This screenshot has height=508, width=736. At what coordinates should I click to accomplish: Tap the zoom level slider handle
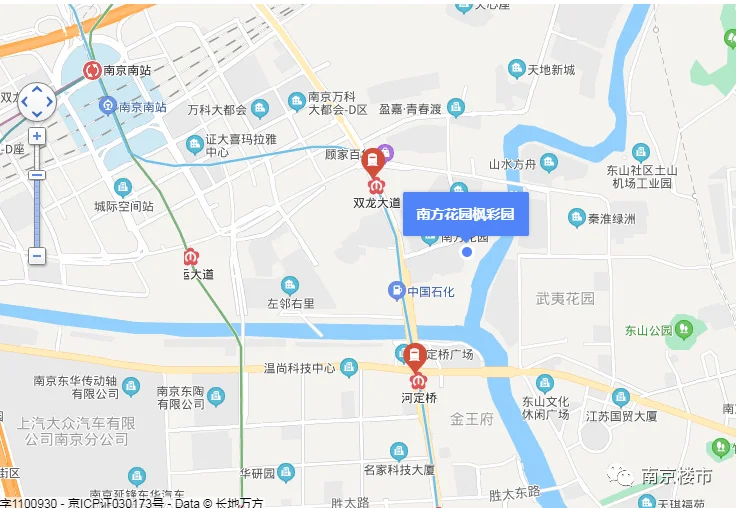coord(37,175)
